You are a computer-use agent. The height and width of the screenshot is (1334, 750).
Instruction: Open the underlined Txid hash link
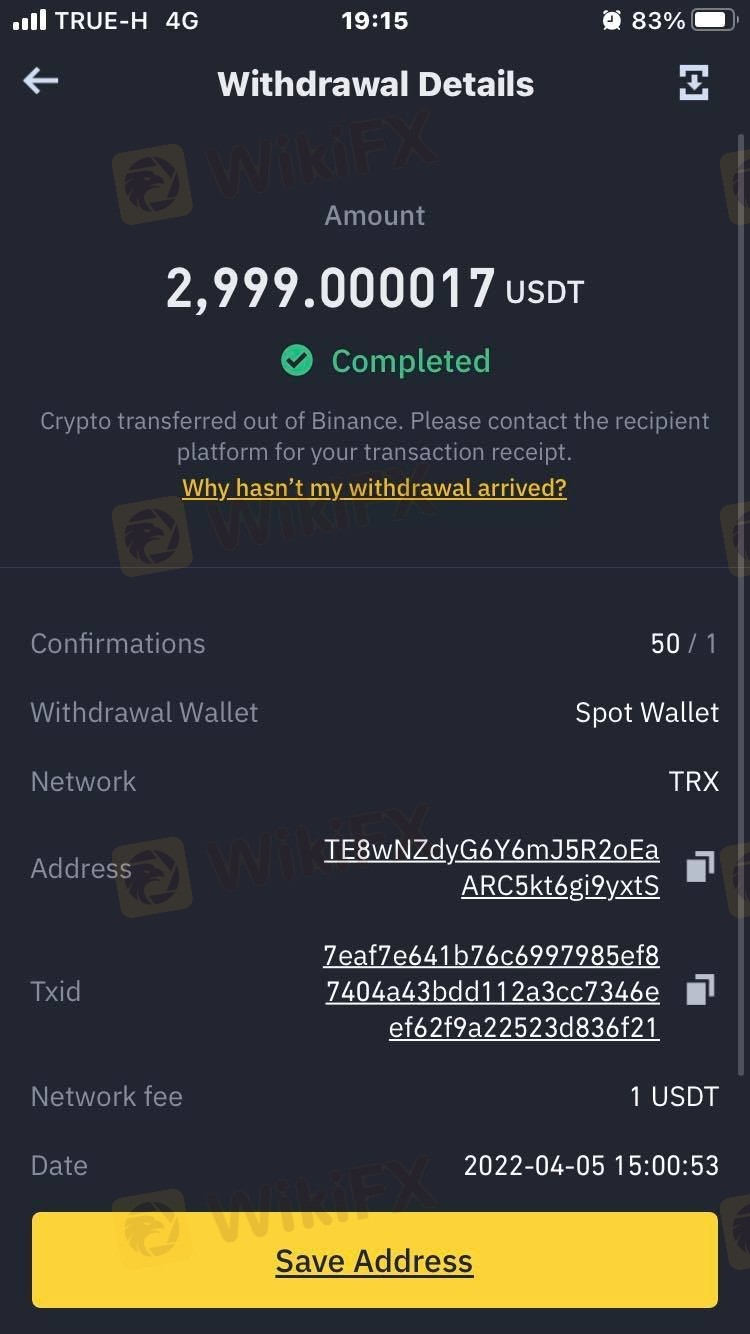tap(491, 991)
